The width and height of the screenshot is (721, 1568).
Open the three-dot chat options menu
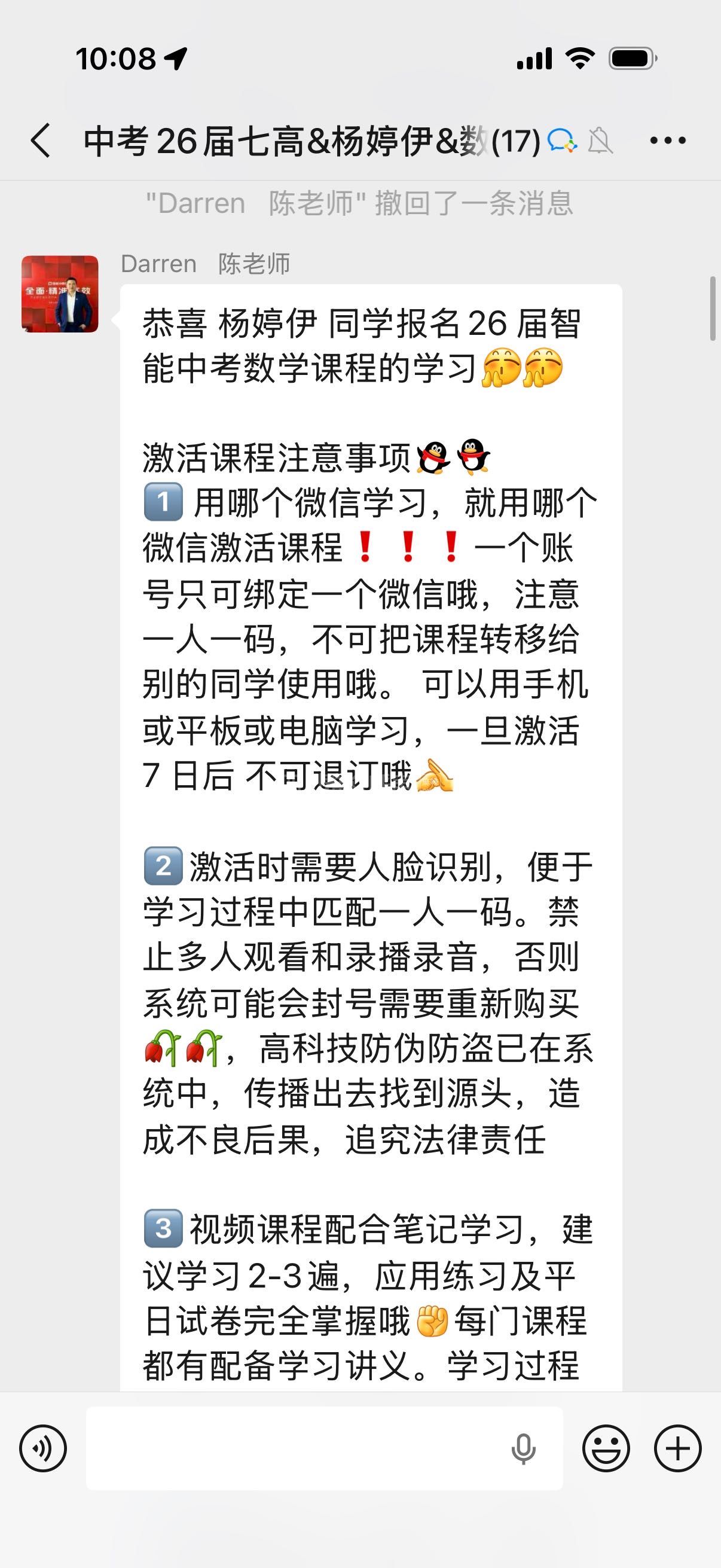point(667,141)
